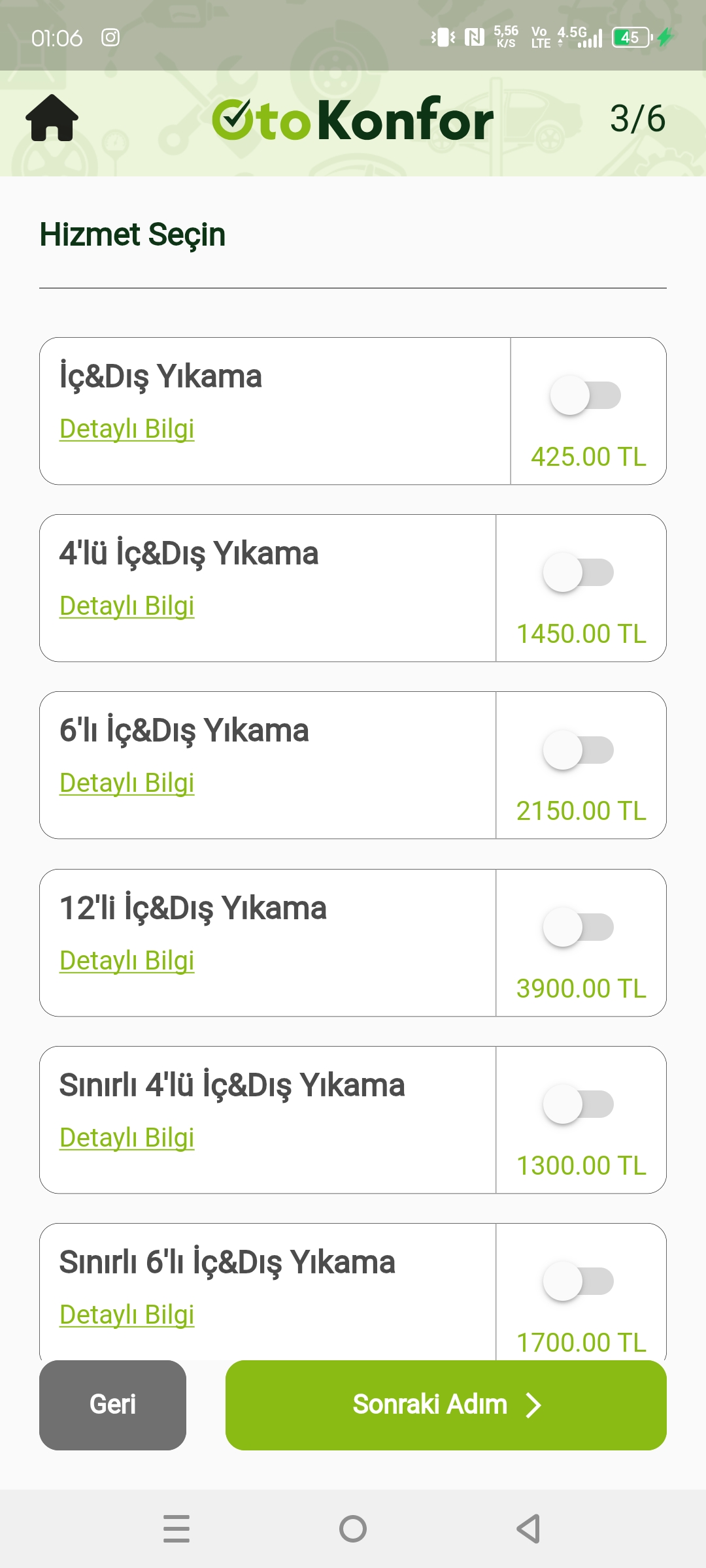Continue with Sonraki Adım

pos(446,1405)
